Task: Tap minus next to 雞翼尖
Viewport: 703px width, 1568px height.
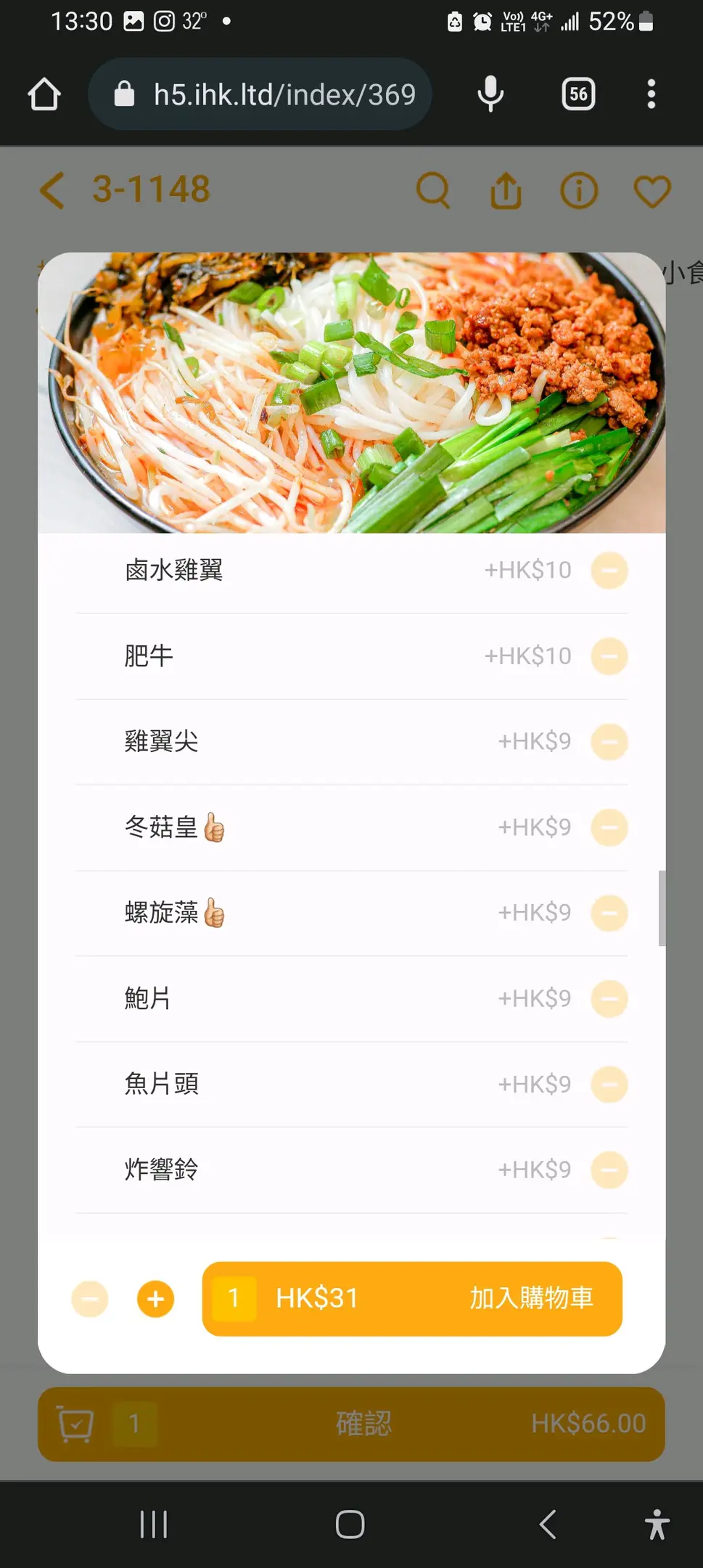Action: (x=609, y=742)
